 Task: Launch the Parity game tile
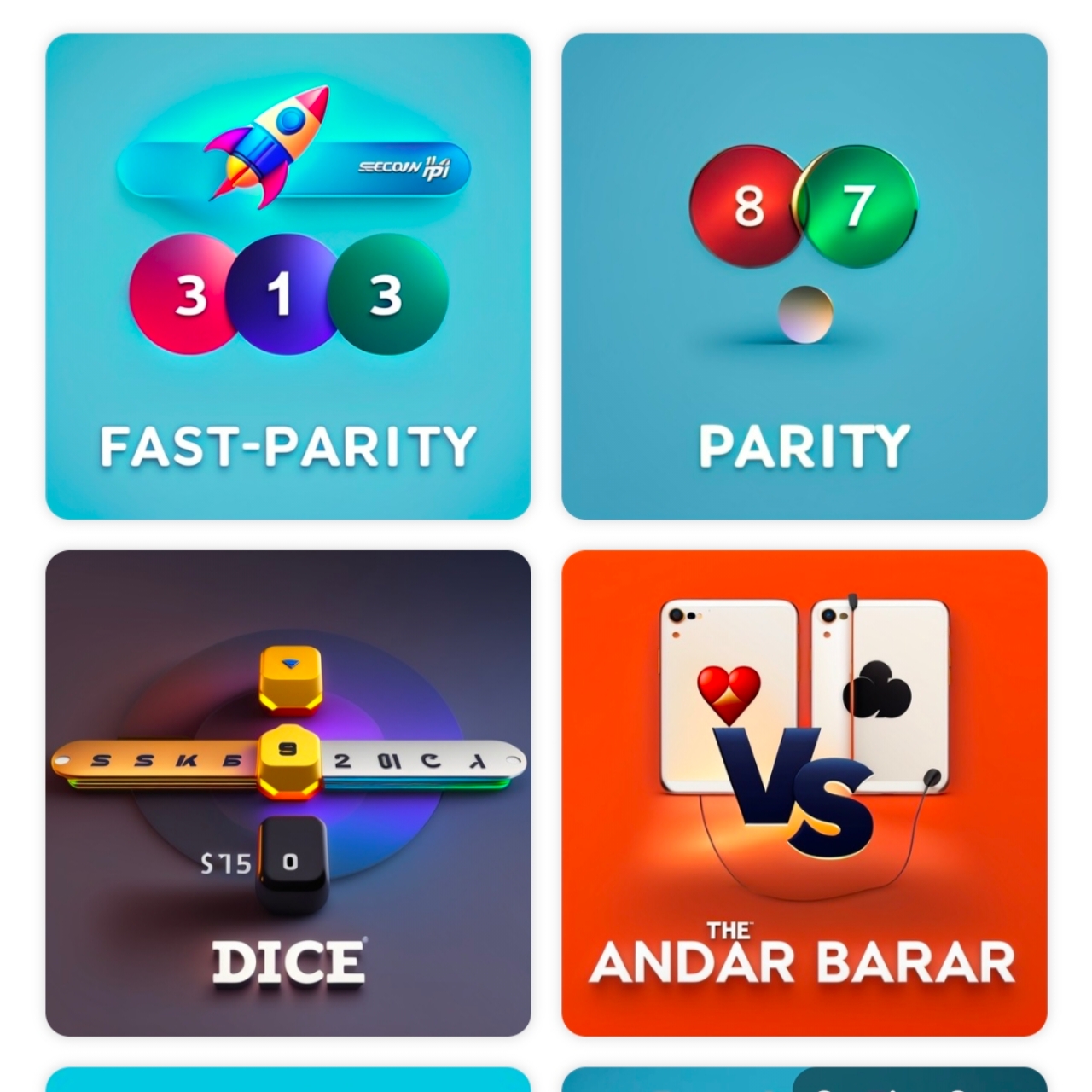[x=804, y=276]
